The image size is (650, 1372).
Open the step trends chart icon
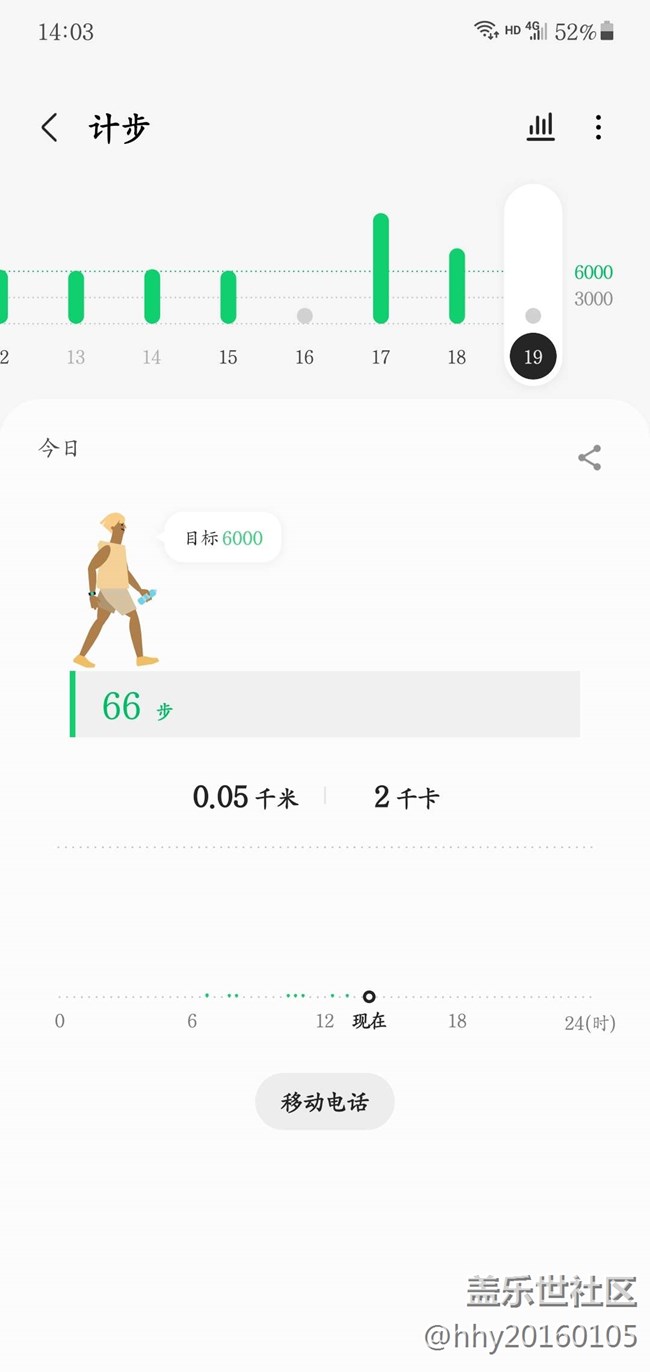pos(540,127)
